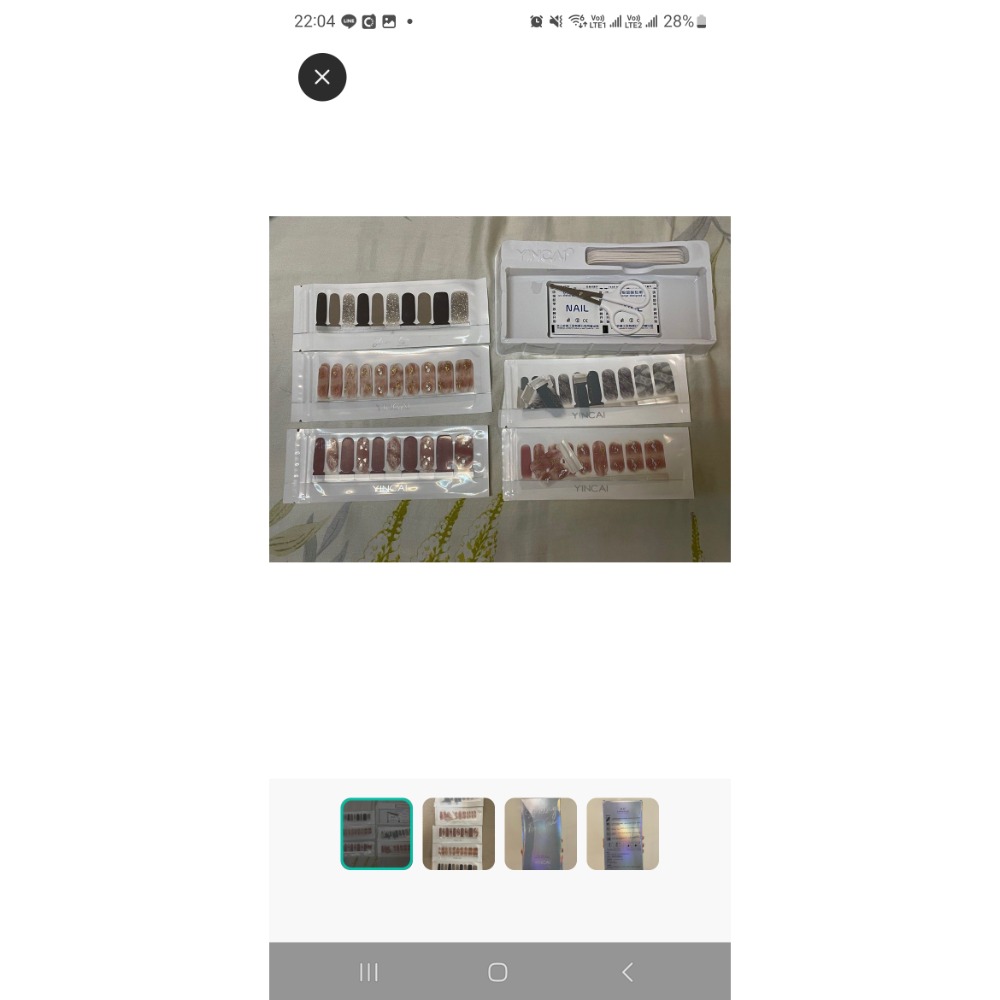
Task: Tap the main nail sticker photo
Action: click(499, 389)
